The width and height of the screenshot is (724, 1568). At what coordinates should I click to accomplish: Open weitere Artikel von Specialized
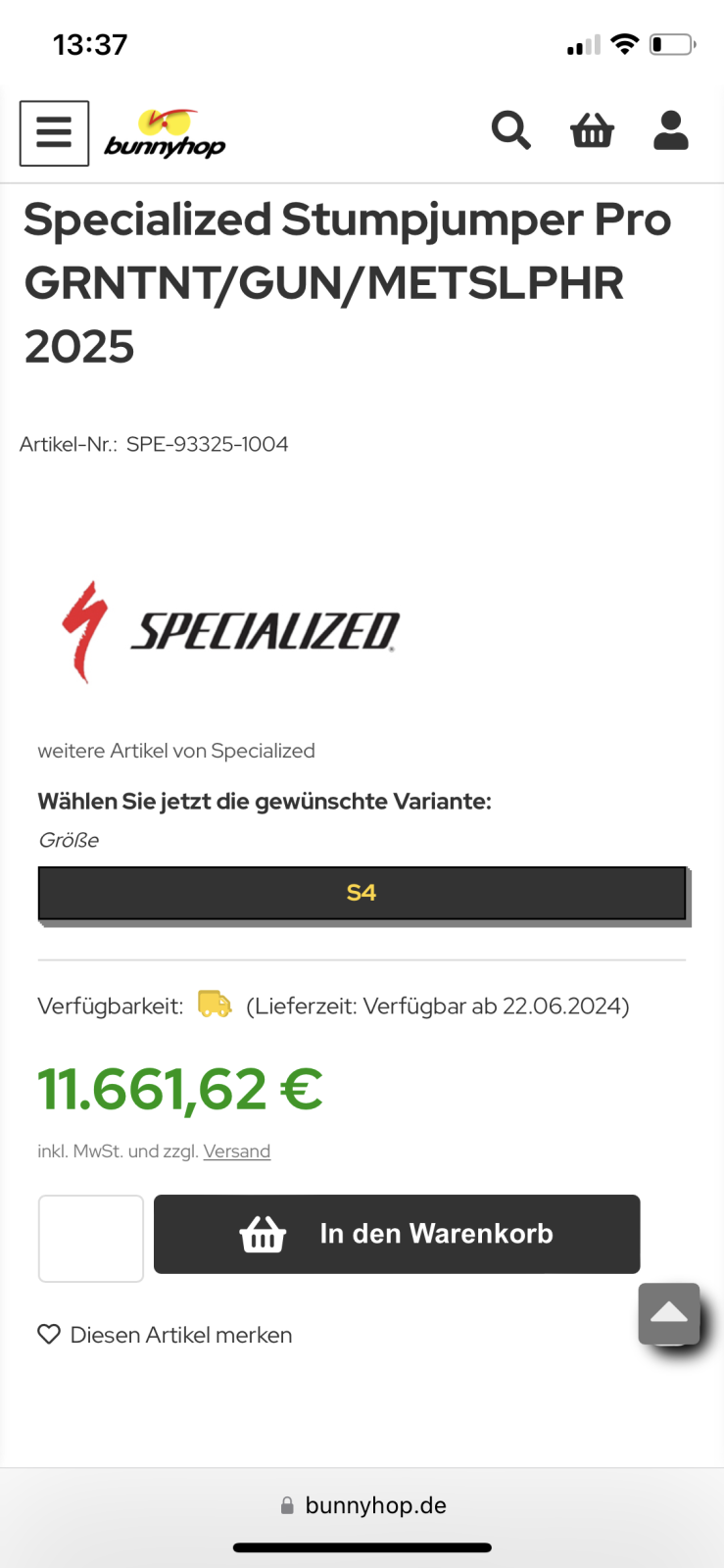pyautogui.click(x=176, y=751)
